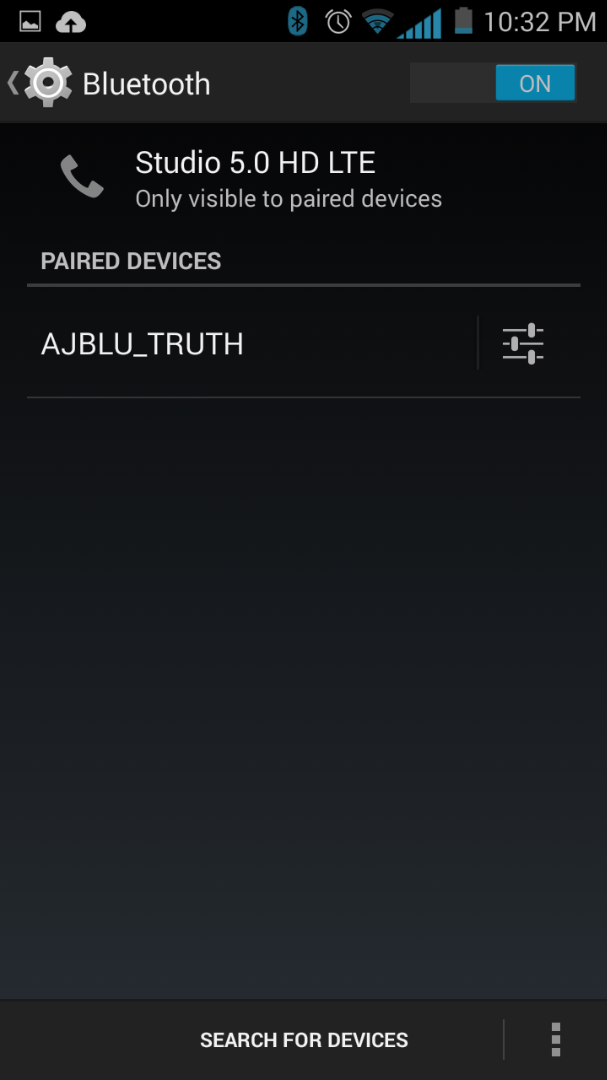
Task: Turn off the Bluetooth switch
Action: tap(493, 84)
